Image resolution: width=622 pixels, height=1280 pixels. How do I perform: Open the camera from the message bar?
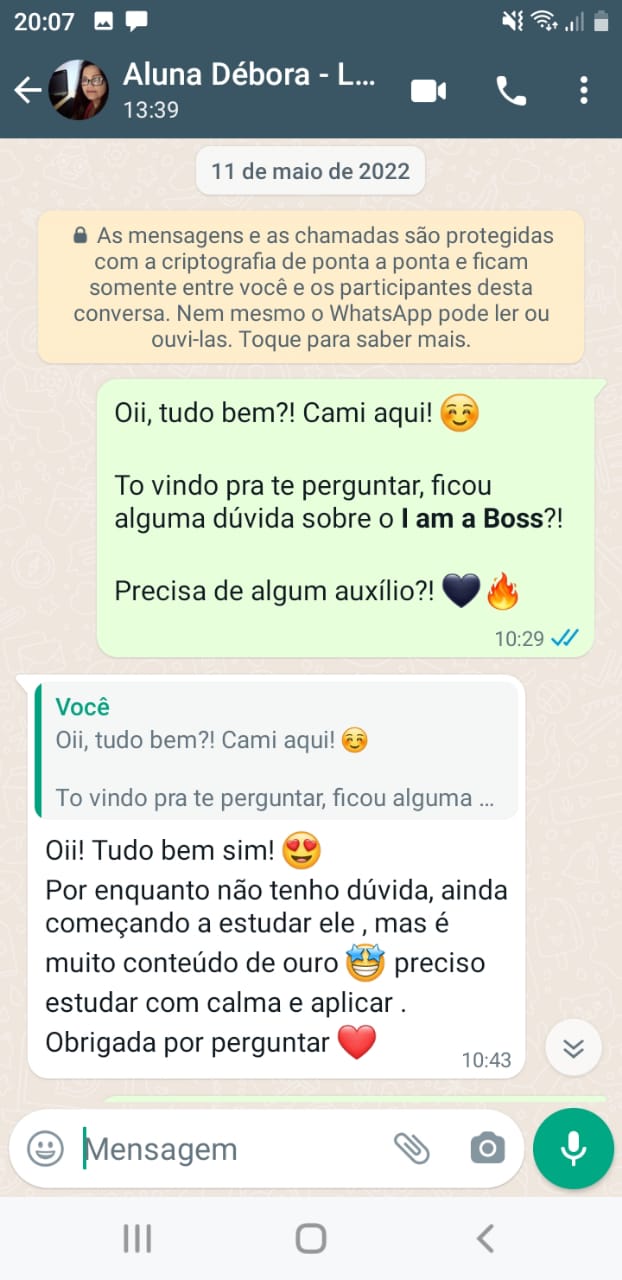pos(487,1148)
